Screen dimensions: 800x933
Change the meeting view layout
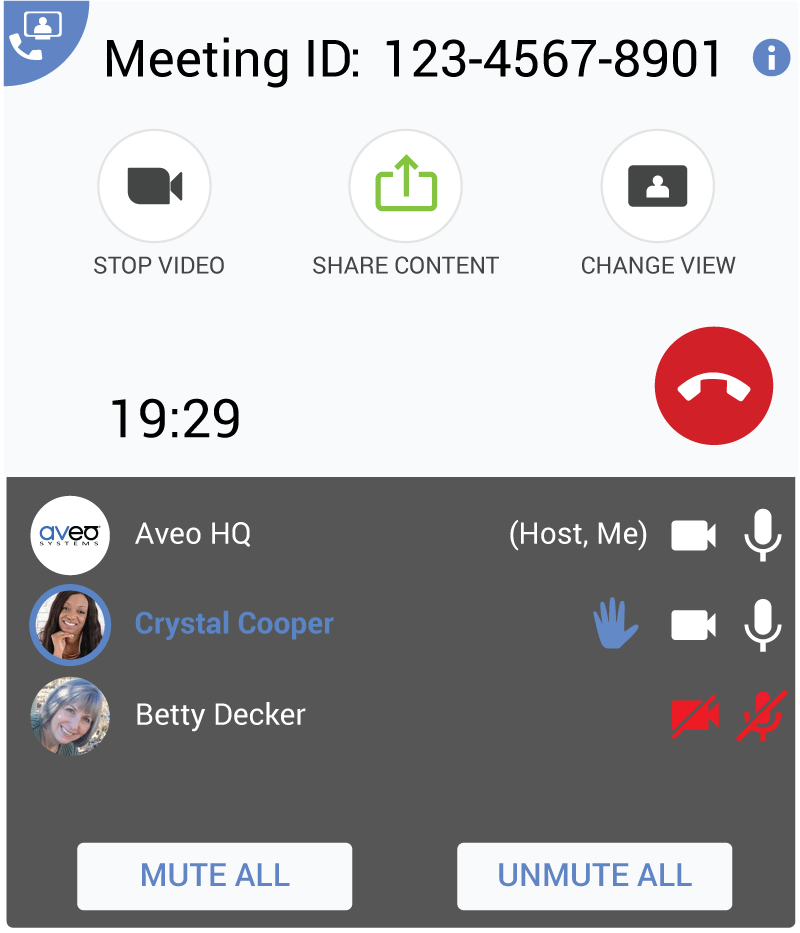pos(657,187)
